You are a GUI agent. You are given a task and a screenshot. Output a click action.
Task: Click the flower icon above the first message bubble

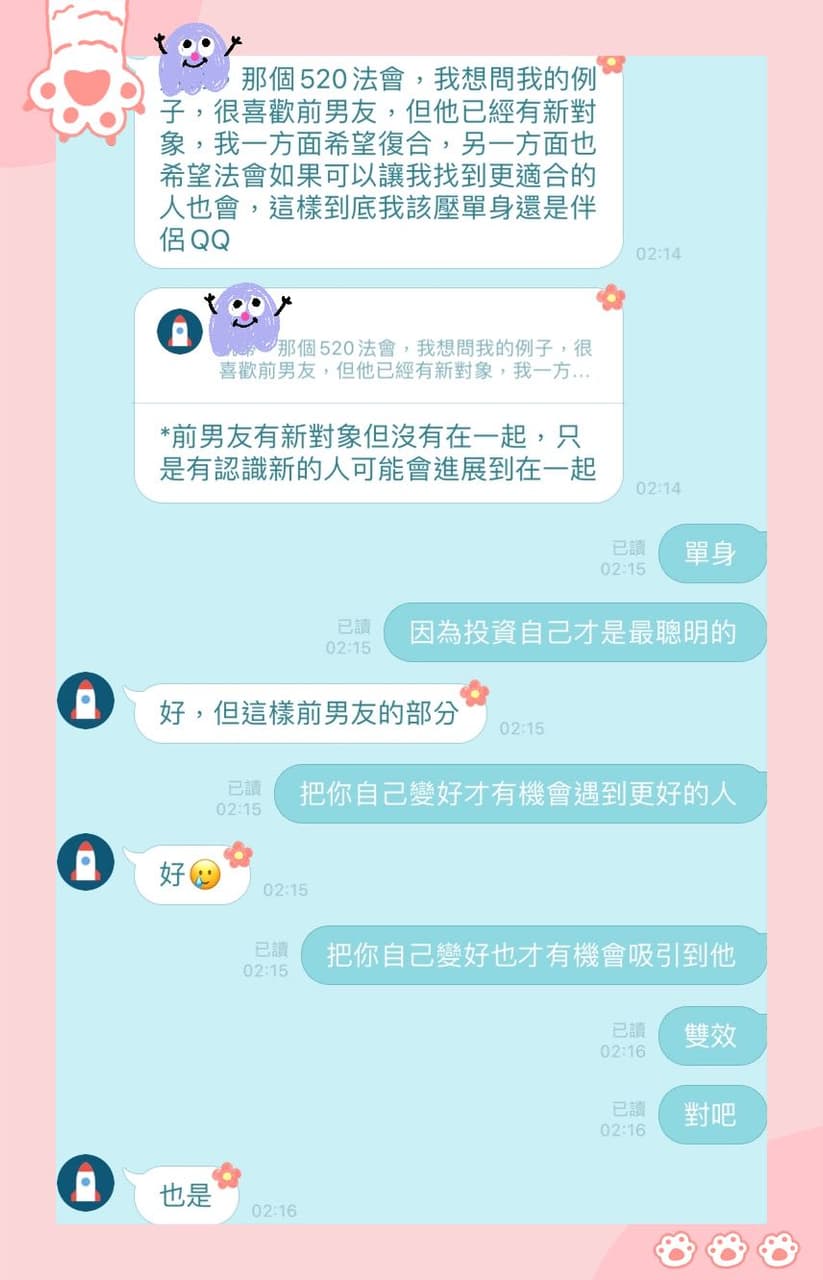coord(611,63)
